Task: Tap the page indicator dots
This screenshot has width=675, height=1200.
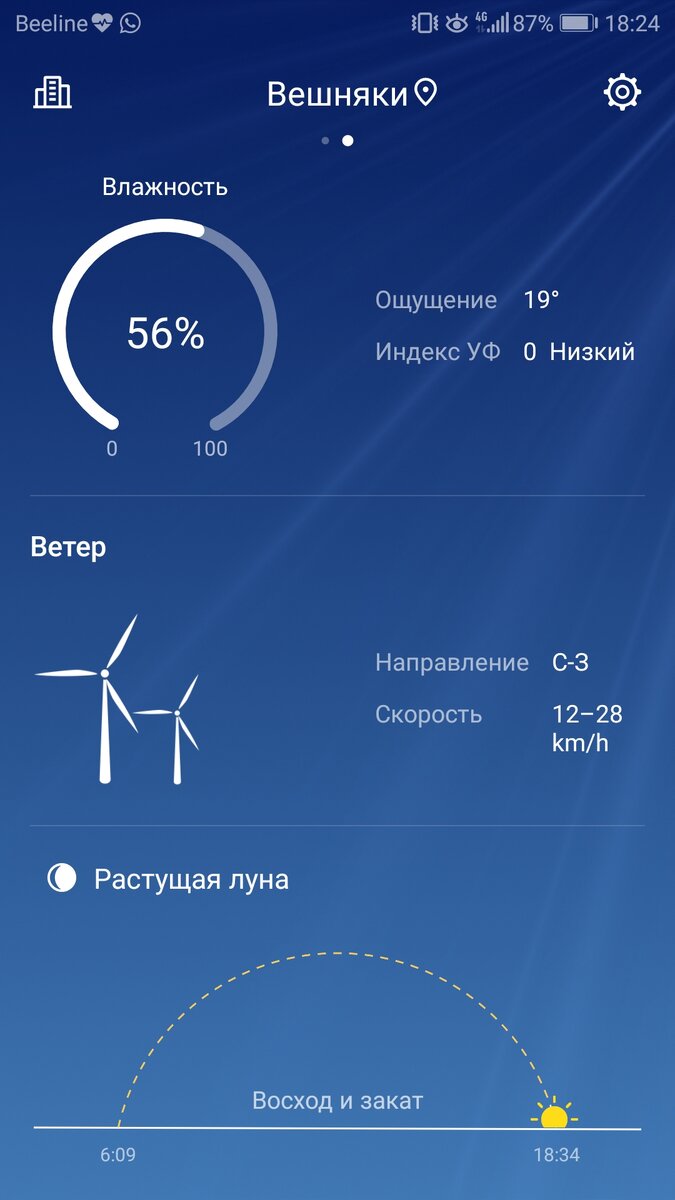Action: click(337, 141)
